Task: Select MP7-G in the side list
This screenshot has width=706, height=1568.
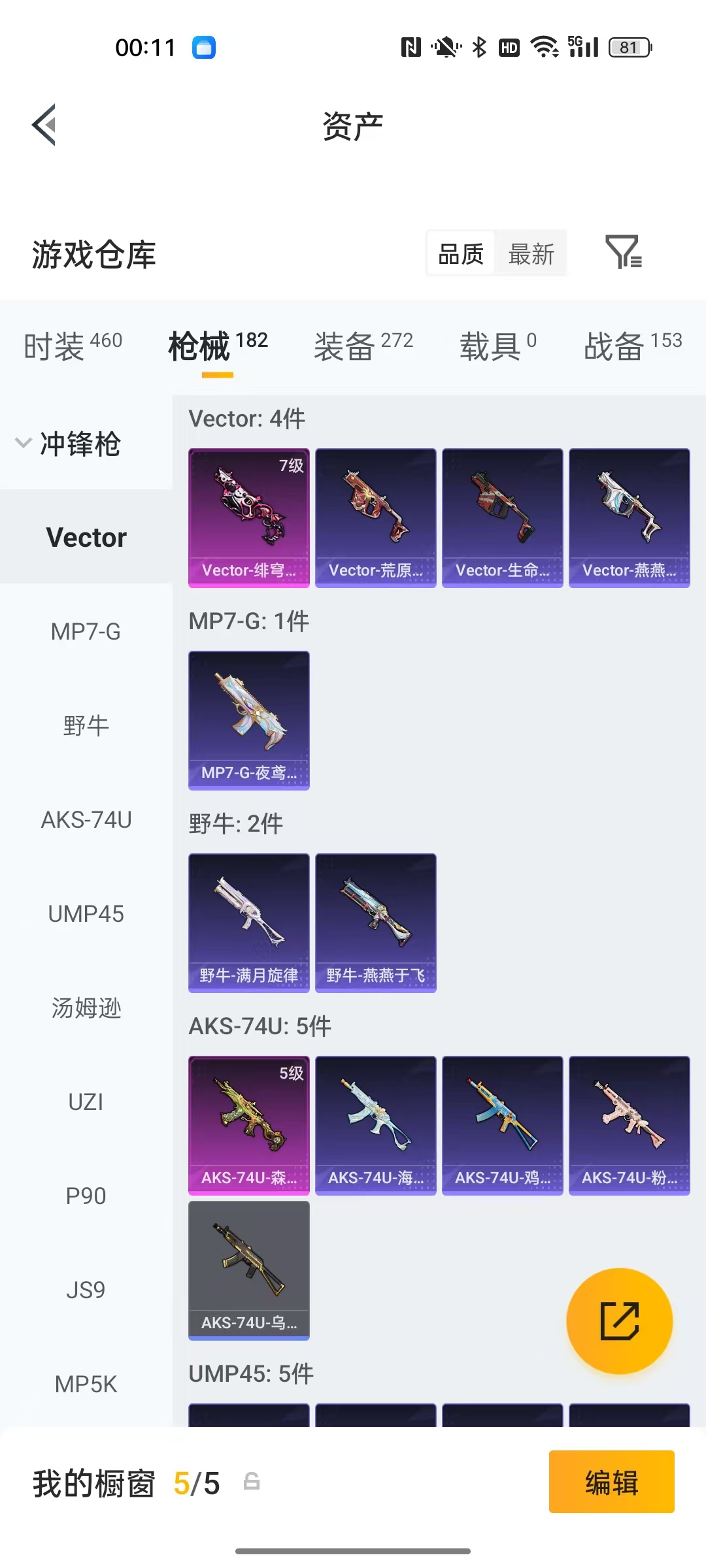Action: (x=86, y=632)
